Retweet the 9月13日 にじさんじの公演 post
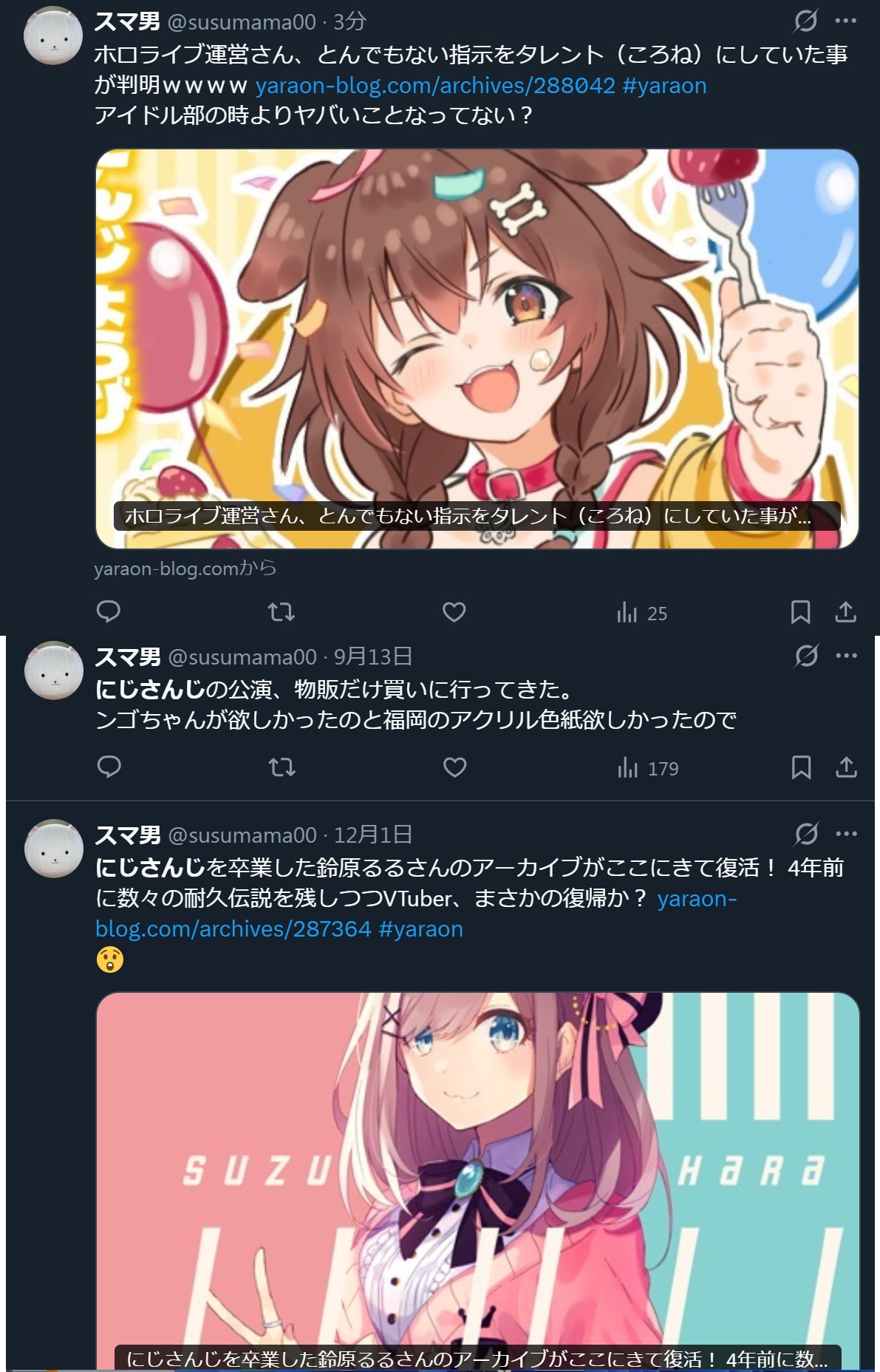This screenshot has width=880, height=1372. [x=282, y=767]
